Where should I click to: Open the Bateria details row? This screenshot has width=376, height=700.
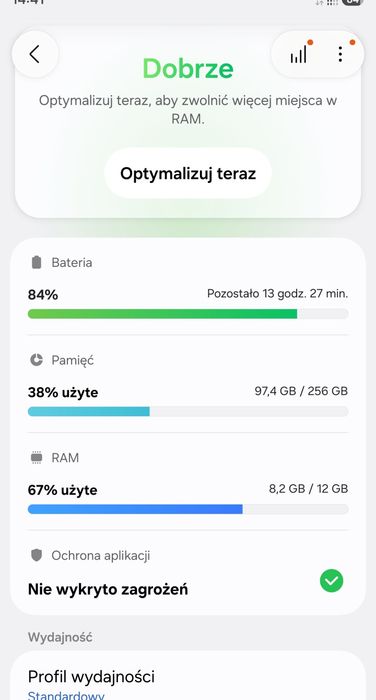[188, 287]
